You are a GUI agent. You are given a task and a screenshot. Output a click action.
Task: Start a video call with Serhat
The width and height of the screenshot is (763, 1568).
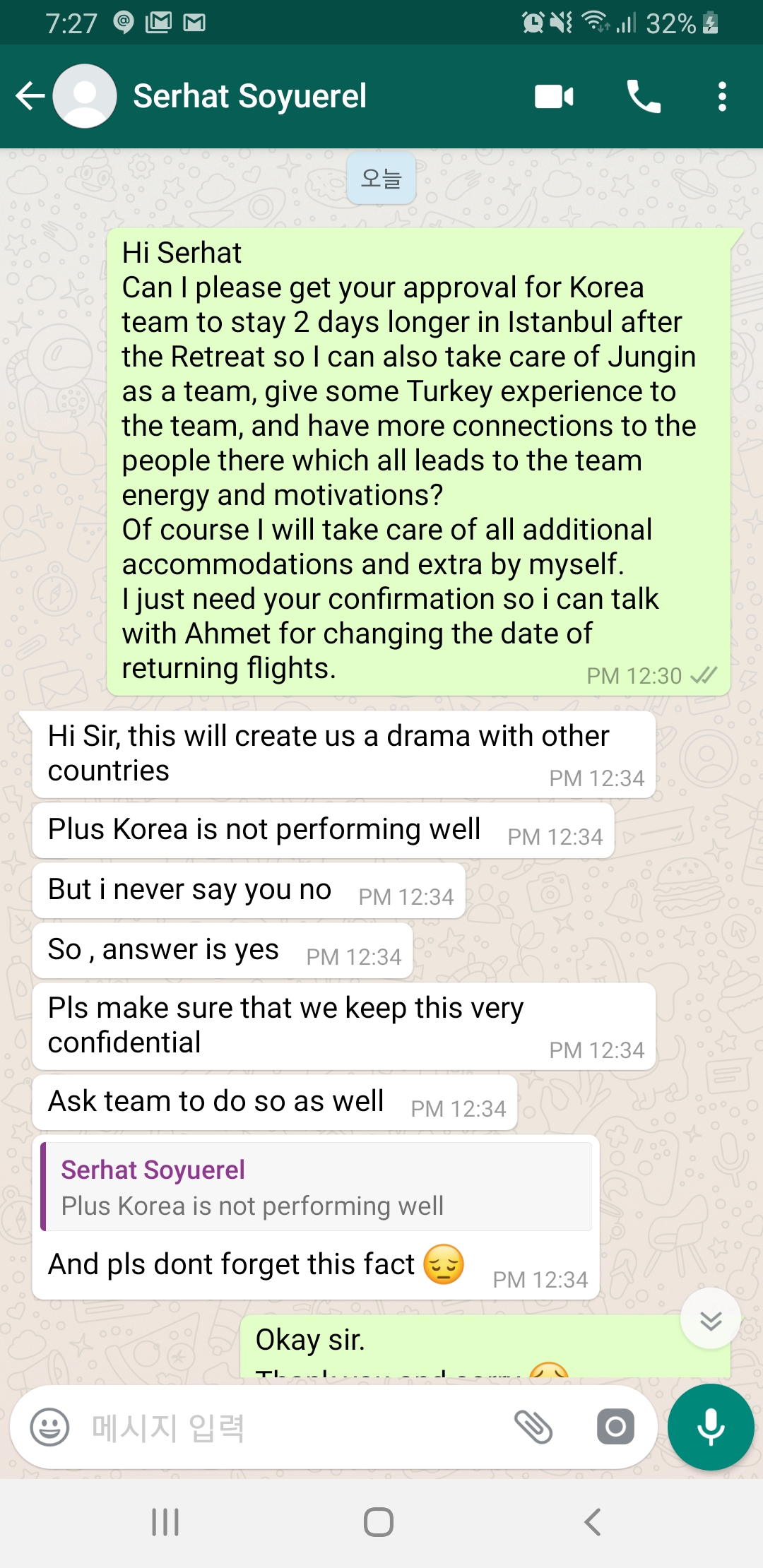tap(554, 96)
